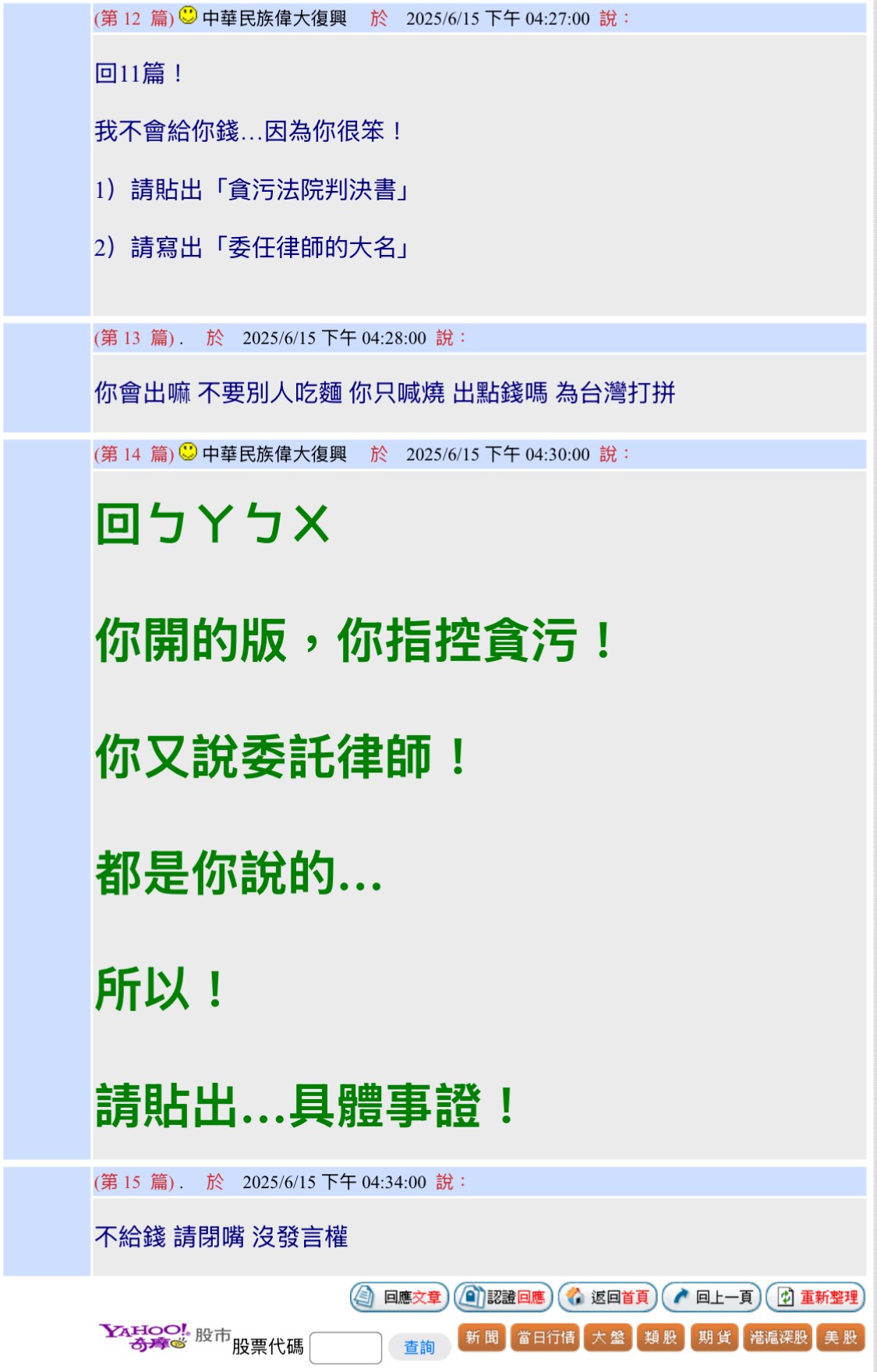This screenshot has width=877, height=1372.
Task: Open 當日行情 daily quotes
Action: click(546, 1338)
